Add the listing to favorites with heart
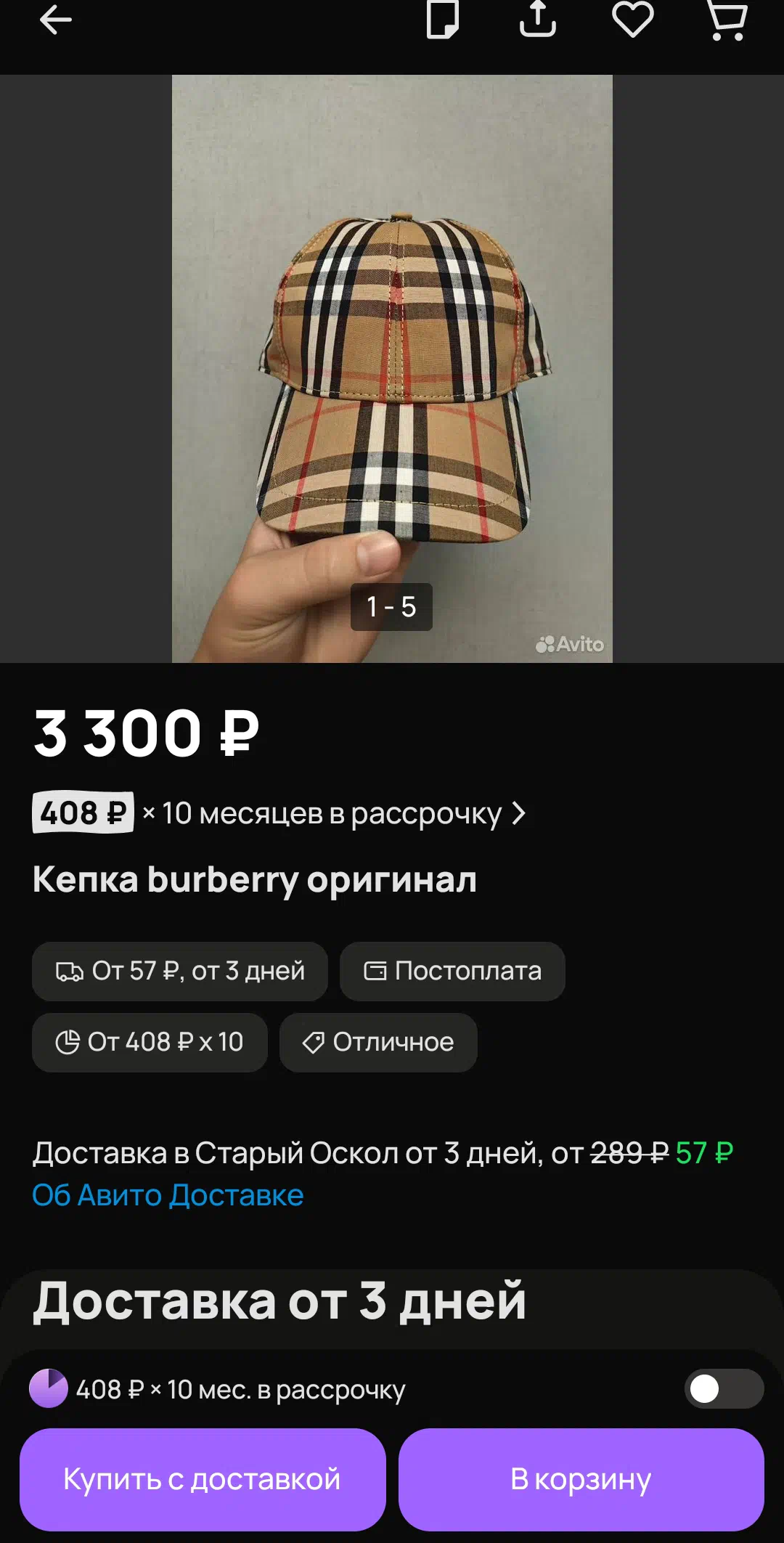 click(632, 20)
